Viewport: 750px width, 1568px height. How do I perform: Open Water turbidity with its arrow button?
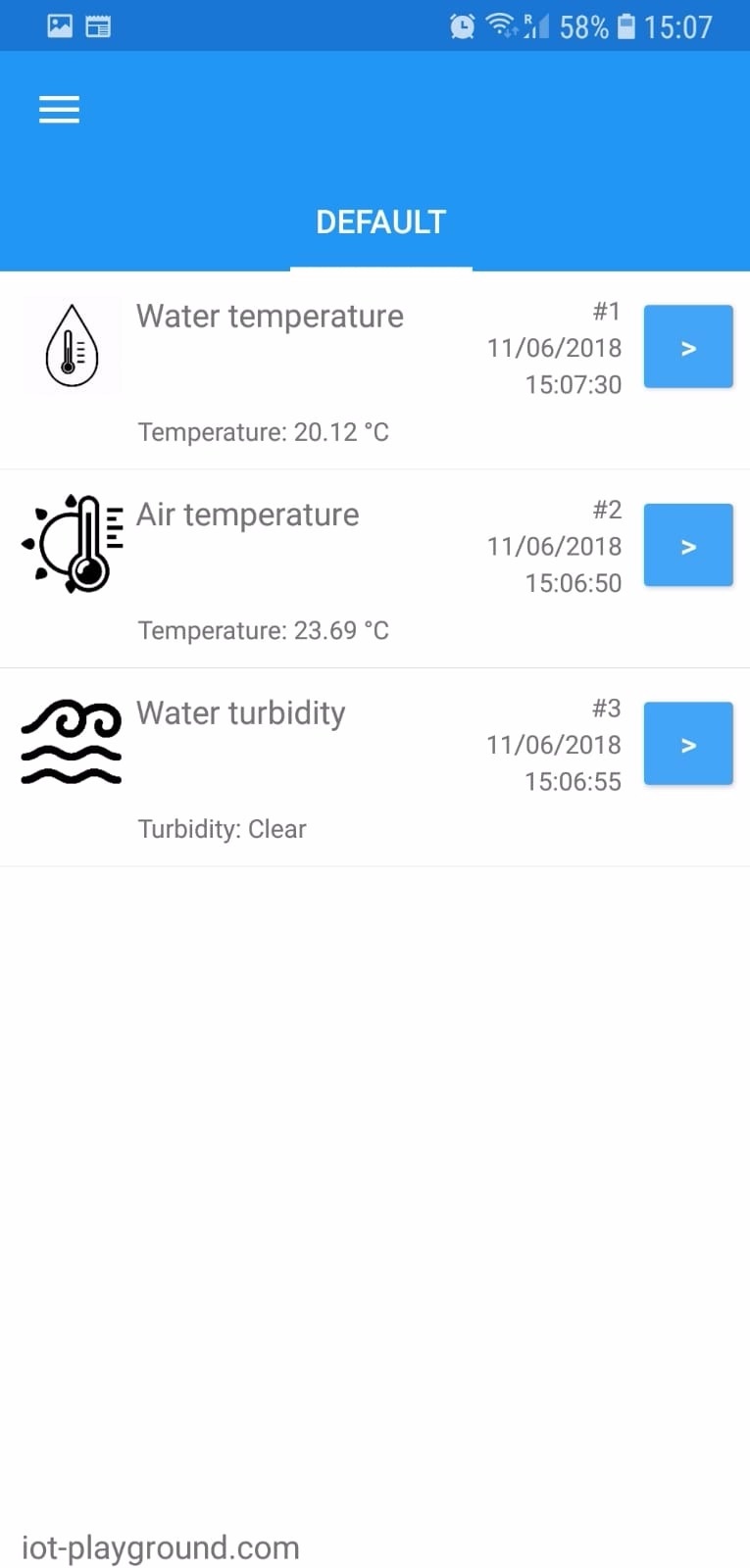(687, 744)
